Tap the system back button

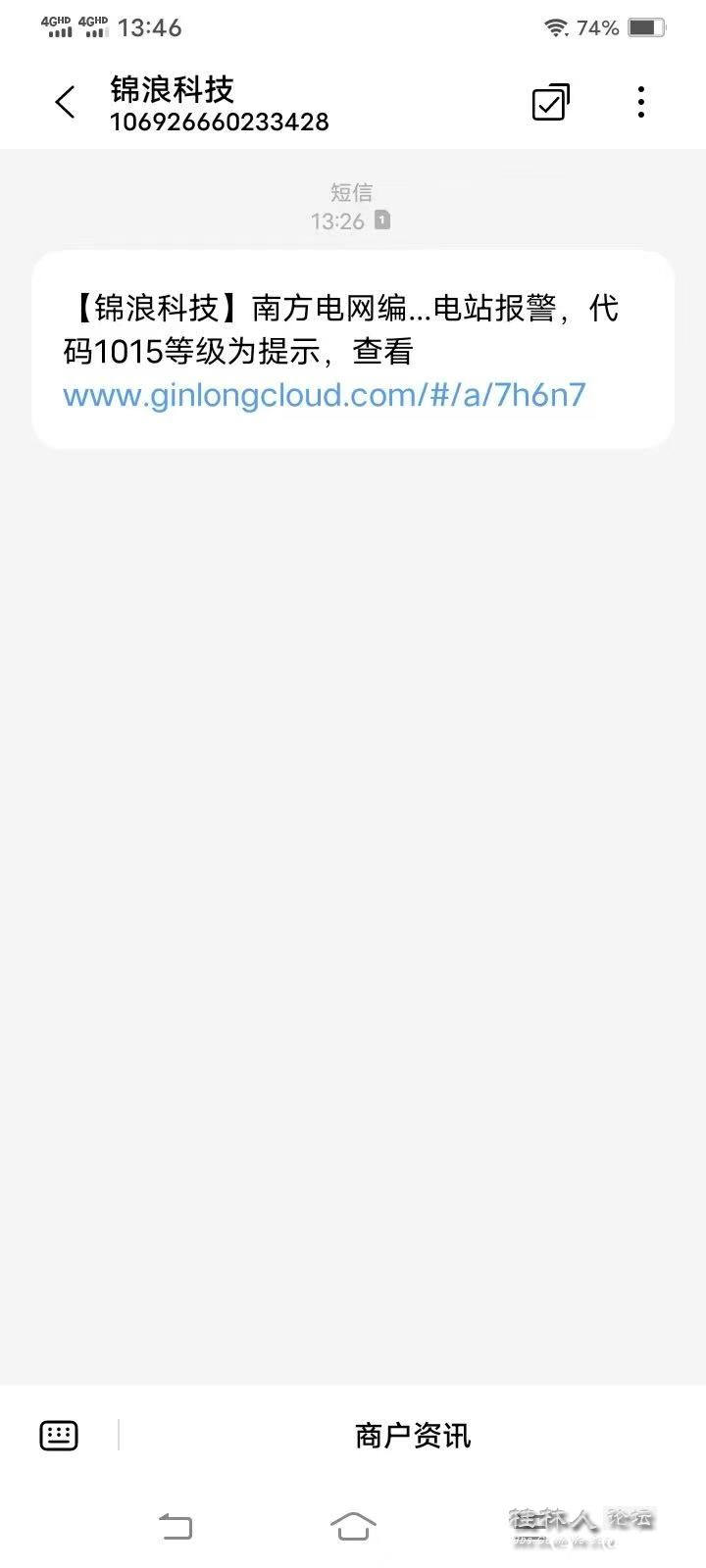click(x=176, y=1526)
